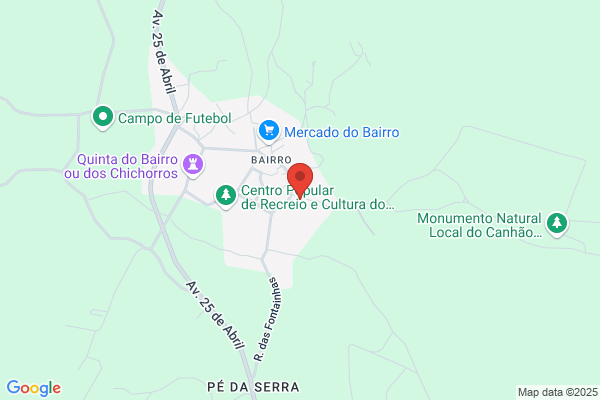This screenshot has height=400, width=600.
Task: Select the Monumento Natural Local do Canhão marker
Action: 557,224
